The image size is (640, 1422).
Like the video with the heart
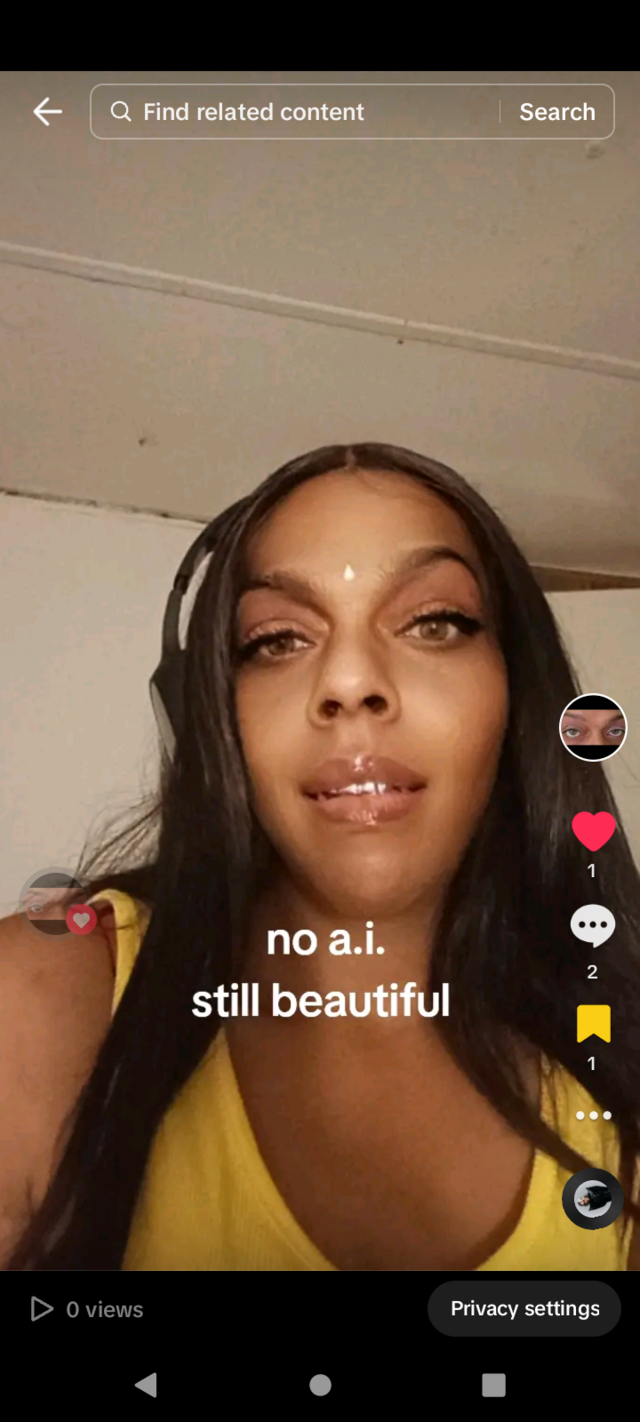(x=593, y=831)
